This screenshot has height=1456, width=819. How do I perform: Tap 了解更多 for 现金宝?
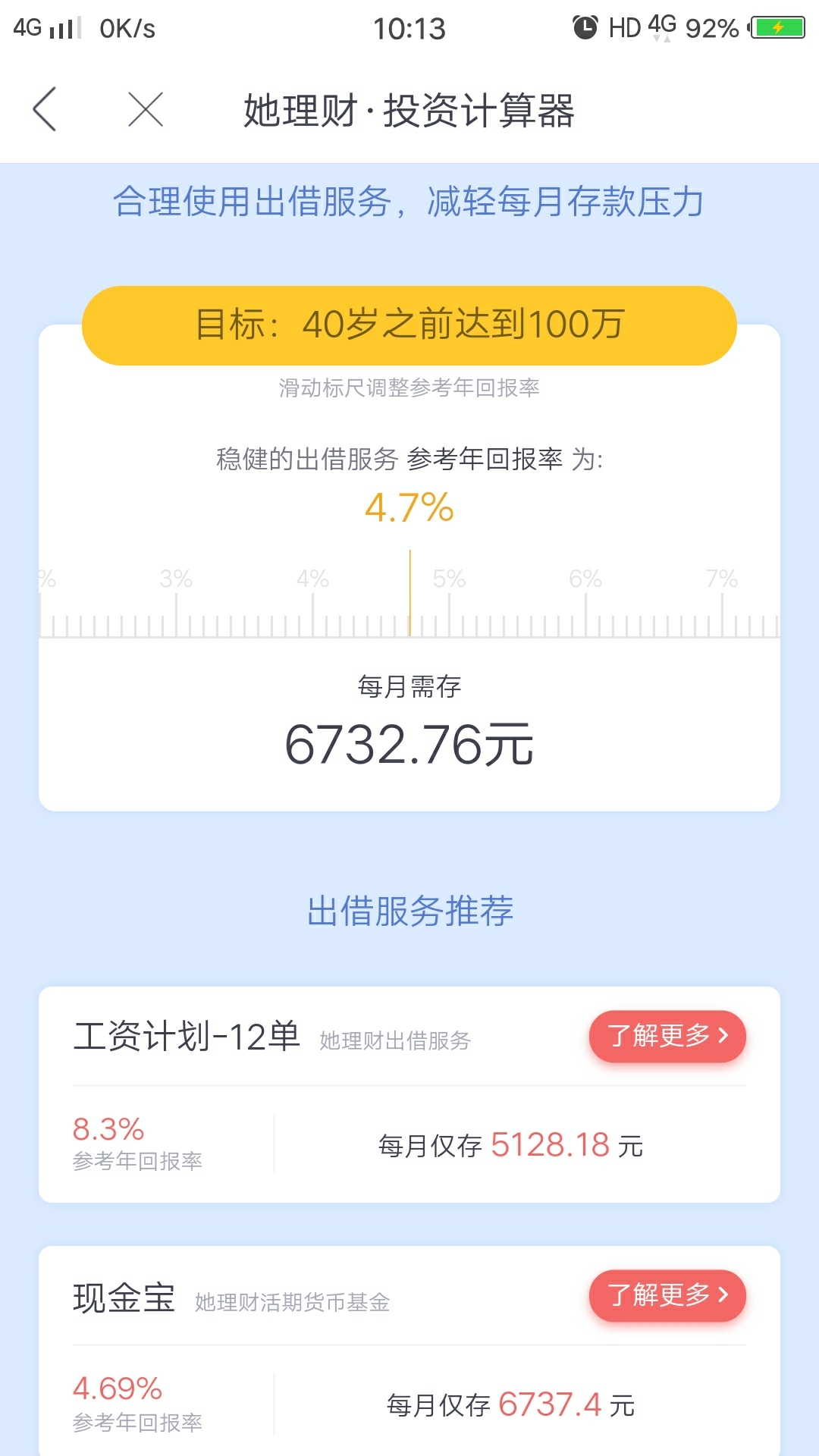(x=667, y=1295)
